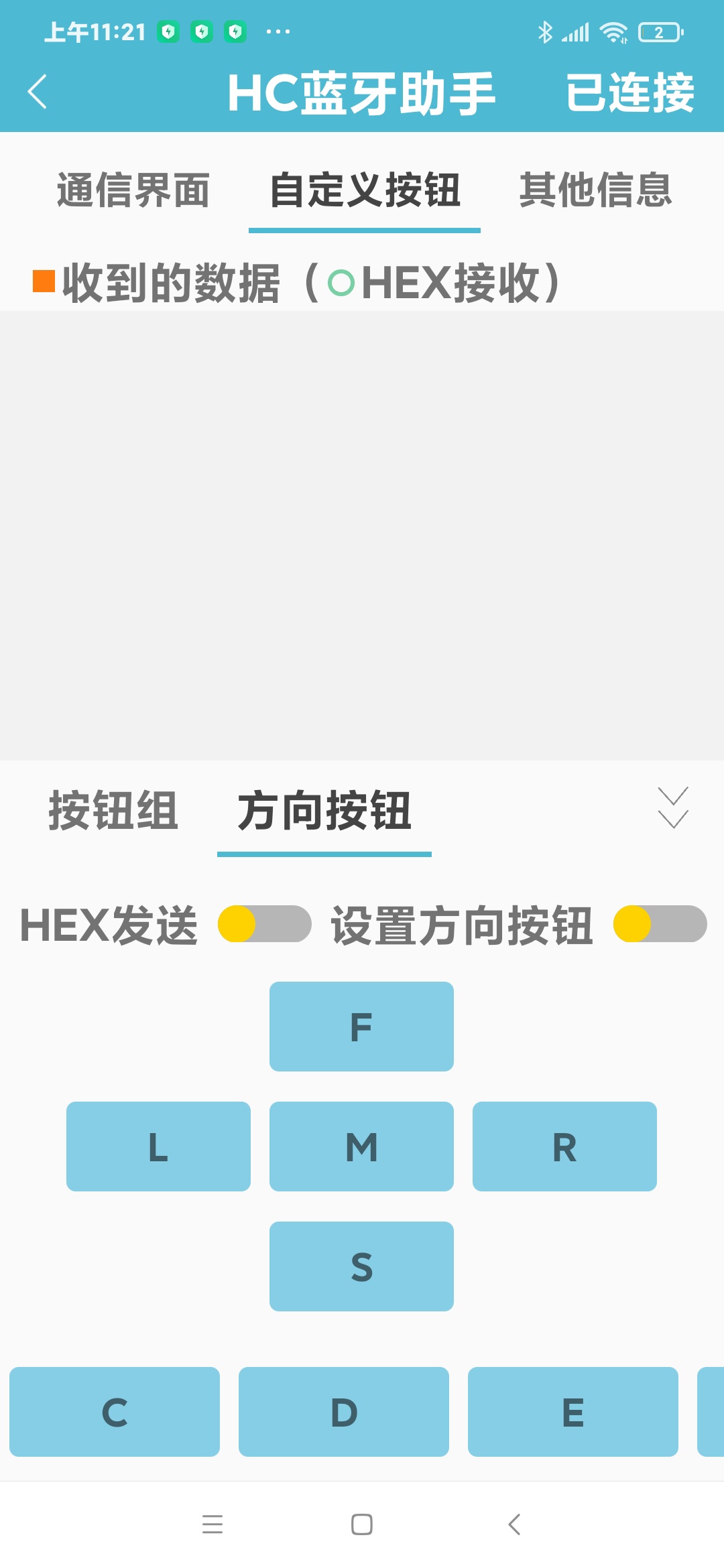This screenshot has height=1568, width=724.
Task: Toggle the HEX发送 switch
Action: click(x=265, y=924)
